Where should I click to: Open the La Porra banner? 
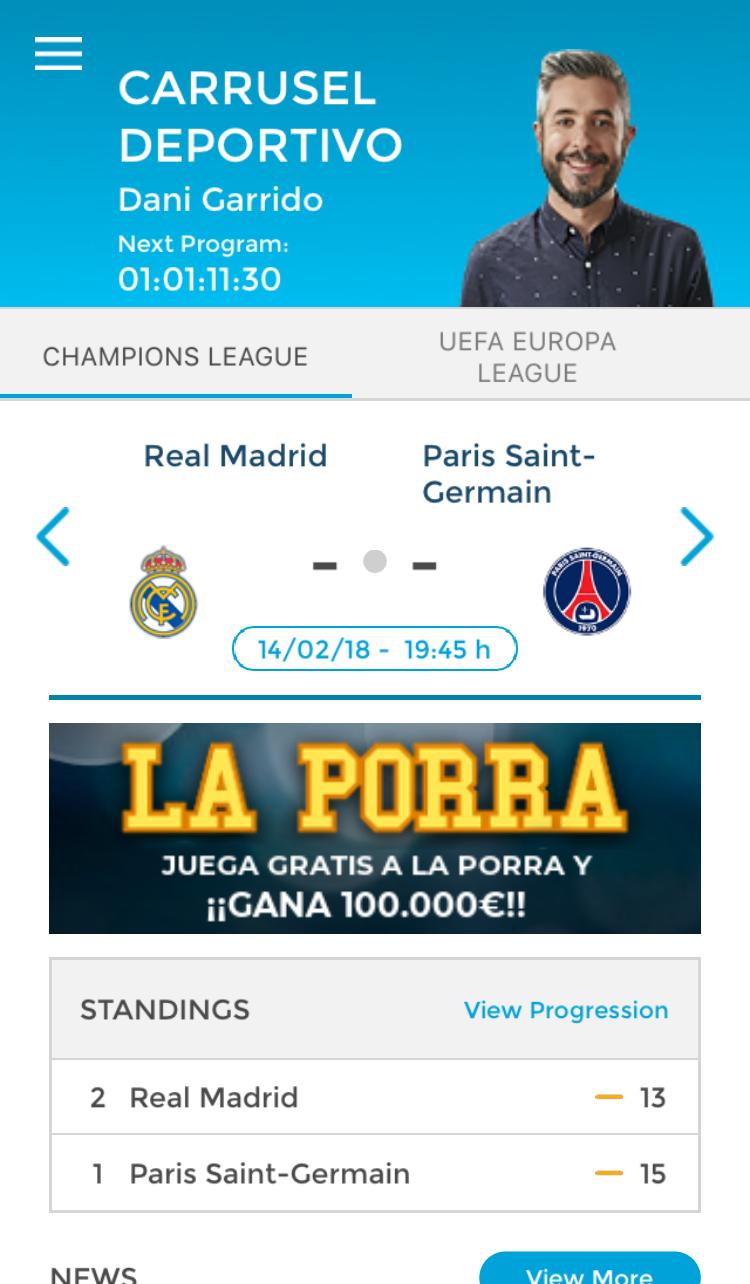coord(375,828)
